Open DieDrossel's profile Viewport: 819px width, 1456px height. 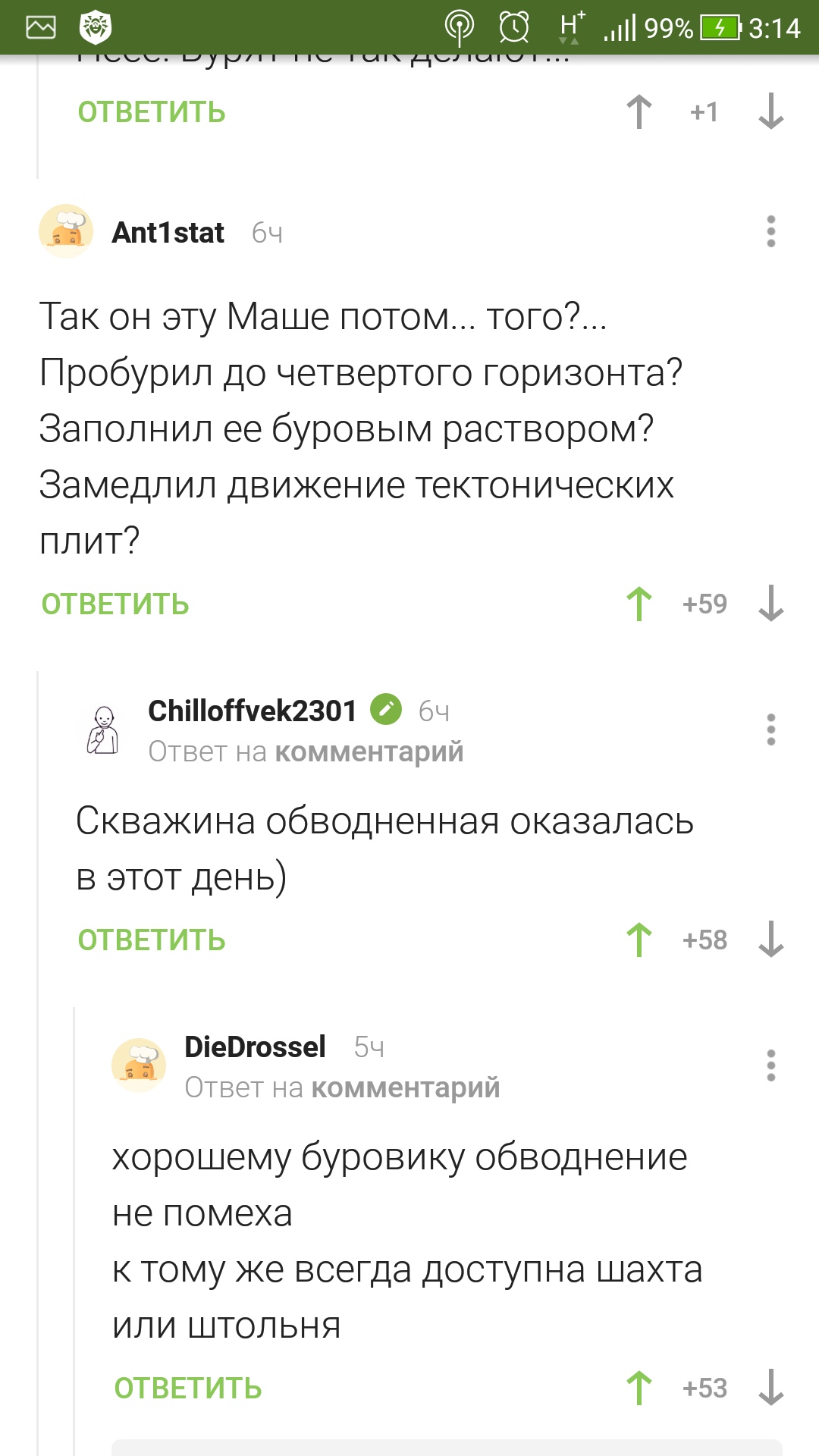click(255, 1047)
